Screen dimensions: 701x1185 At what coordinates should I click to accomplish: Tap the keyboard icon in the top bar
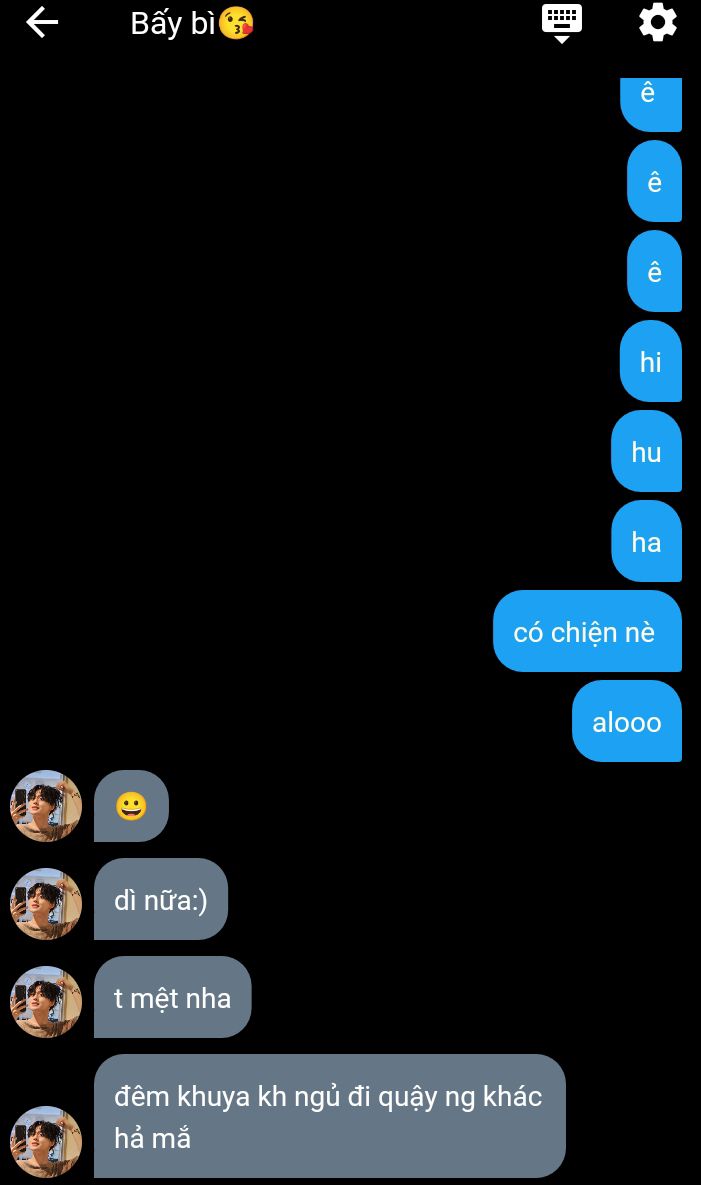point(562,23)
